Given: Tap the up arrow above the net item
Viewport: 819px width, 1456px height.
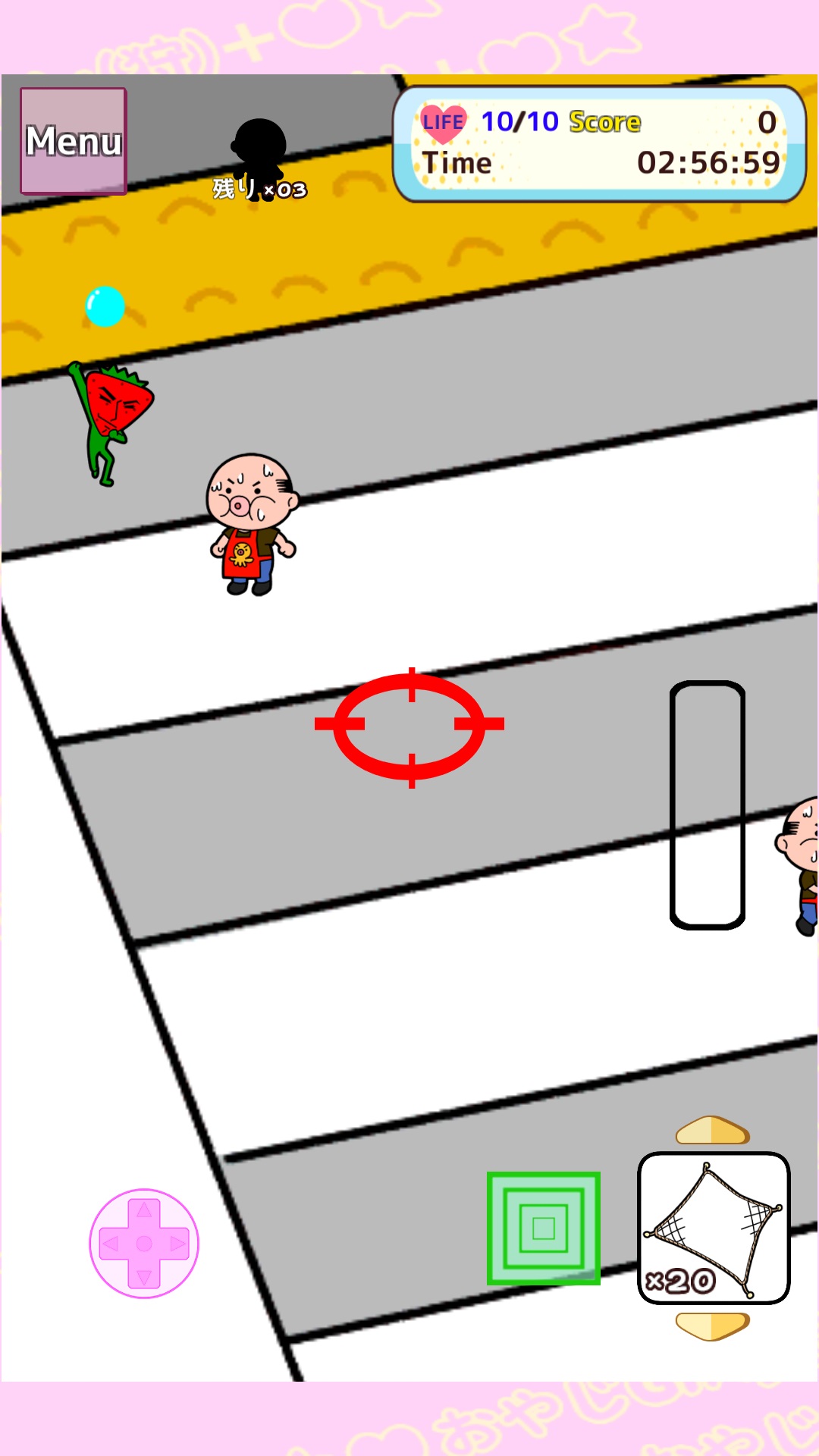Looking at the screenshot, I should click(x=712, y=1131).
